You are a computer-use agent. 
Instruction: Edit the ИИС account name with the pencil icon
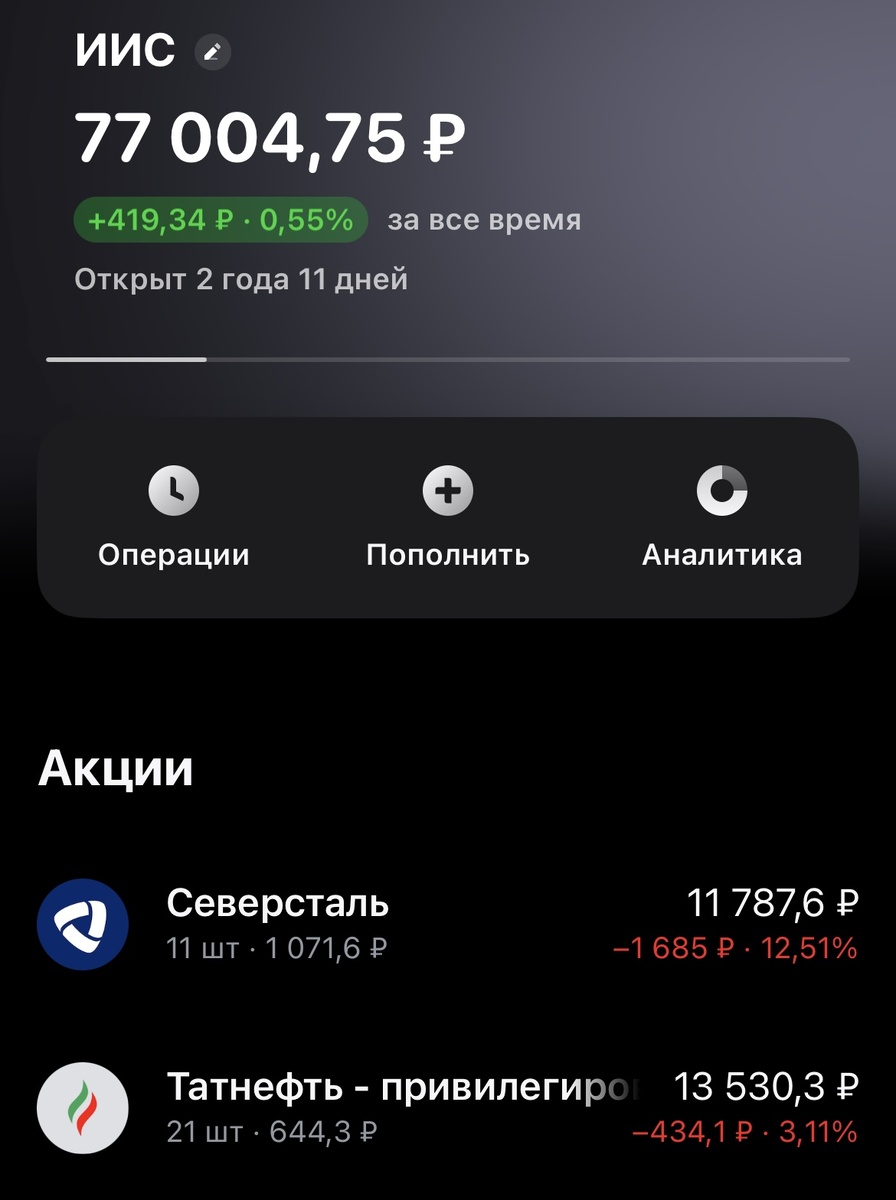tap(212, 51)
